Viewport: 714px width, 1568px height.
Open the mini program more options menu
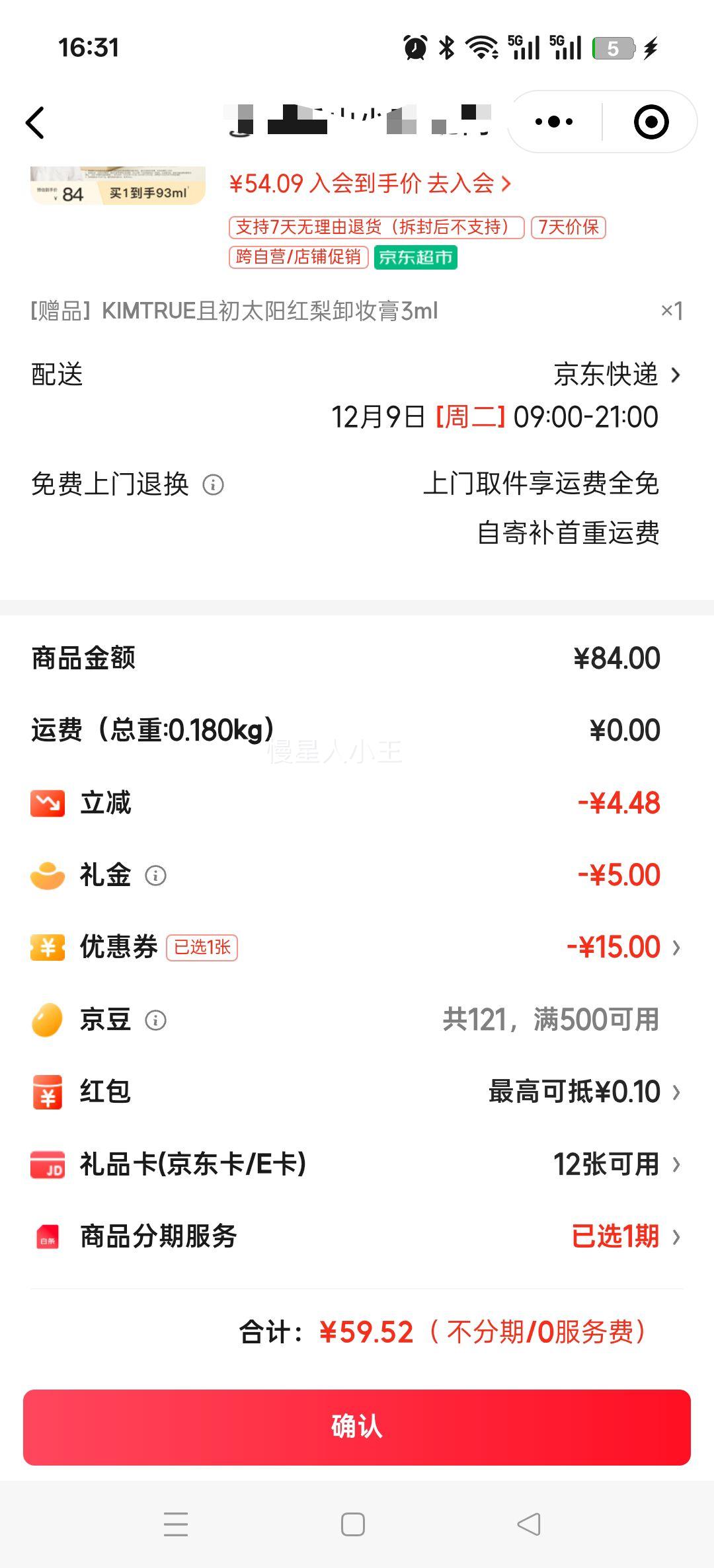pyautogui.click(x=554, y=122)
